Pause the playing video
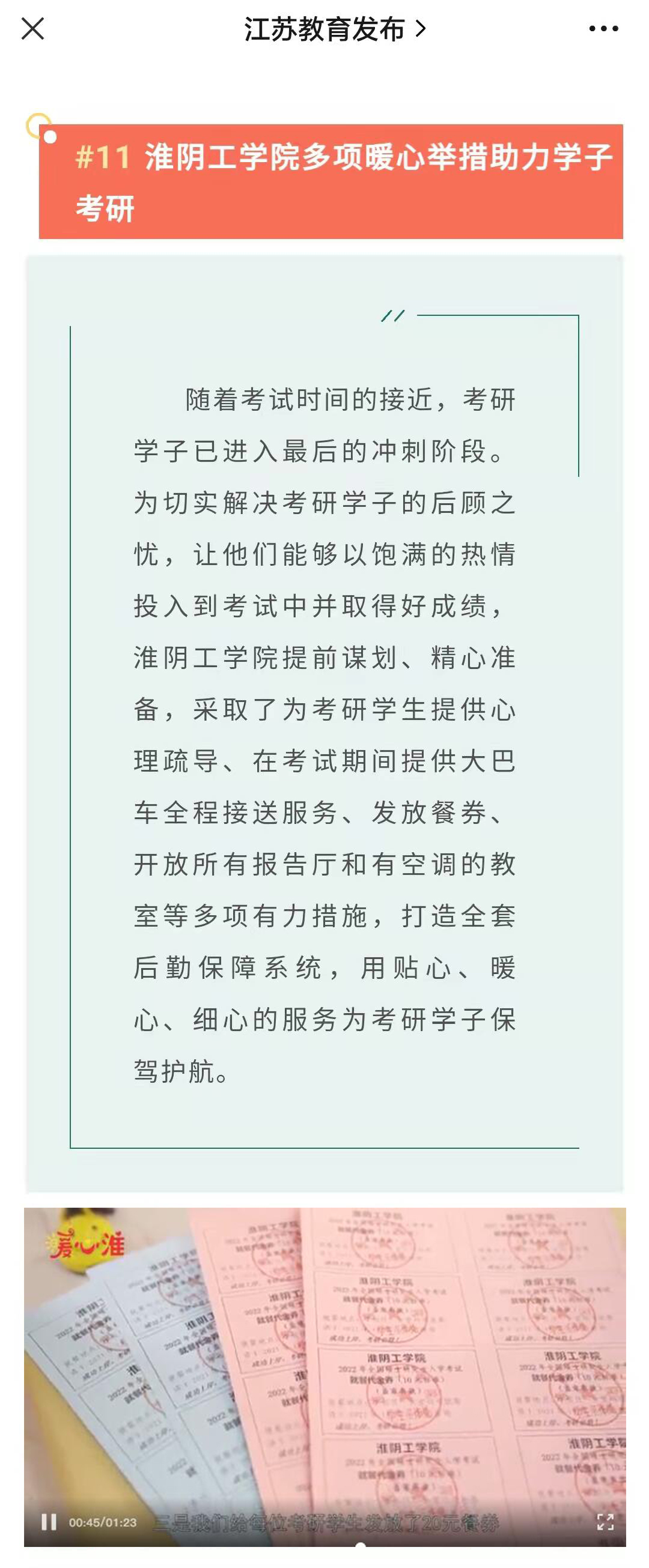The height and width of the screenshot is (1568, 649). pos(49,1522)
